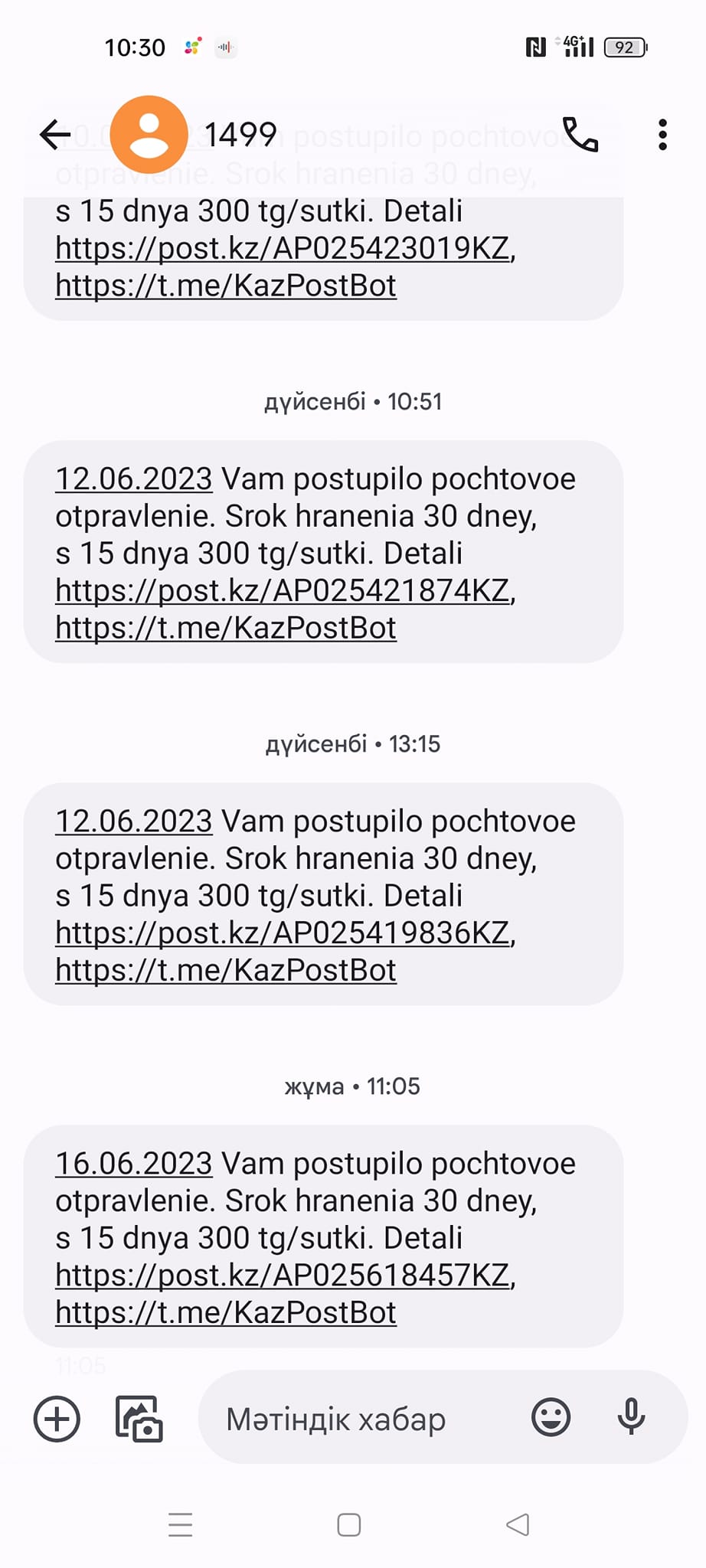This screenshot has height=1568, width=706.
Task: Open the gallery and camera attach icon
Action: point(139,1419)
